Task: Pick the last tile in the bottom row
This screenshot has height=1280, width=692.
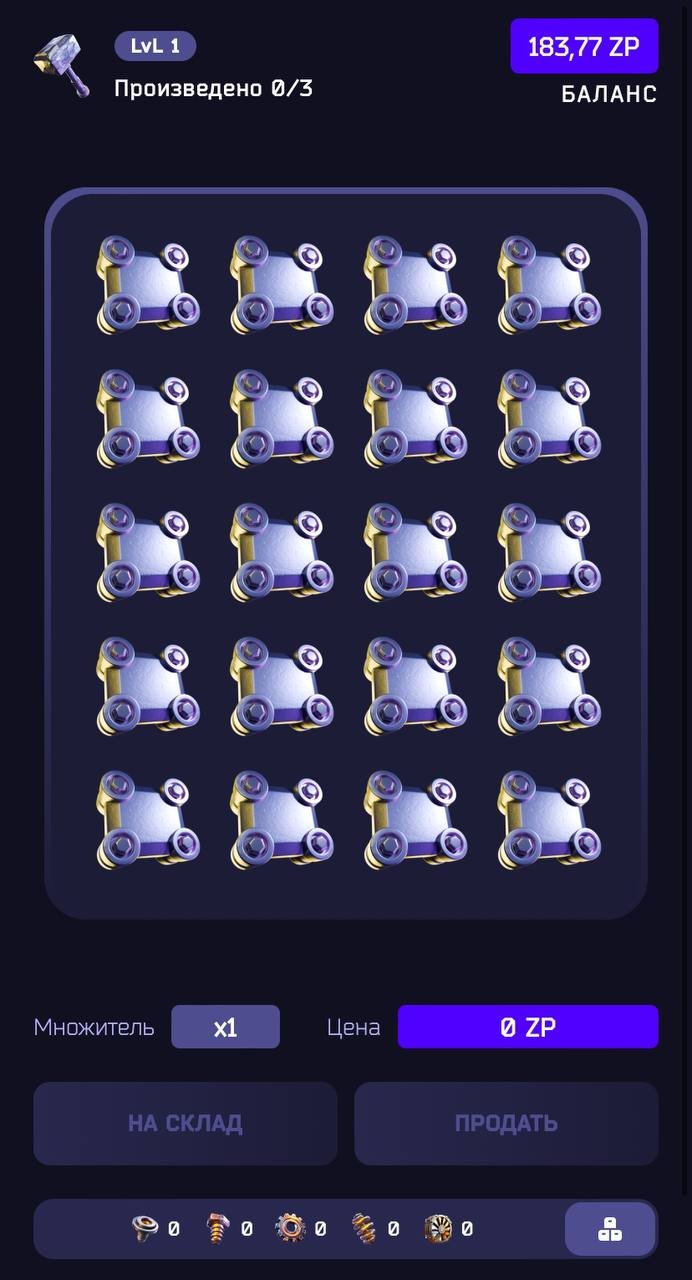Action: [x=548, y=819]
